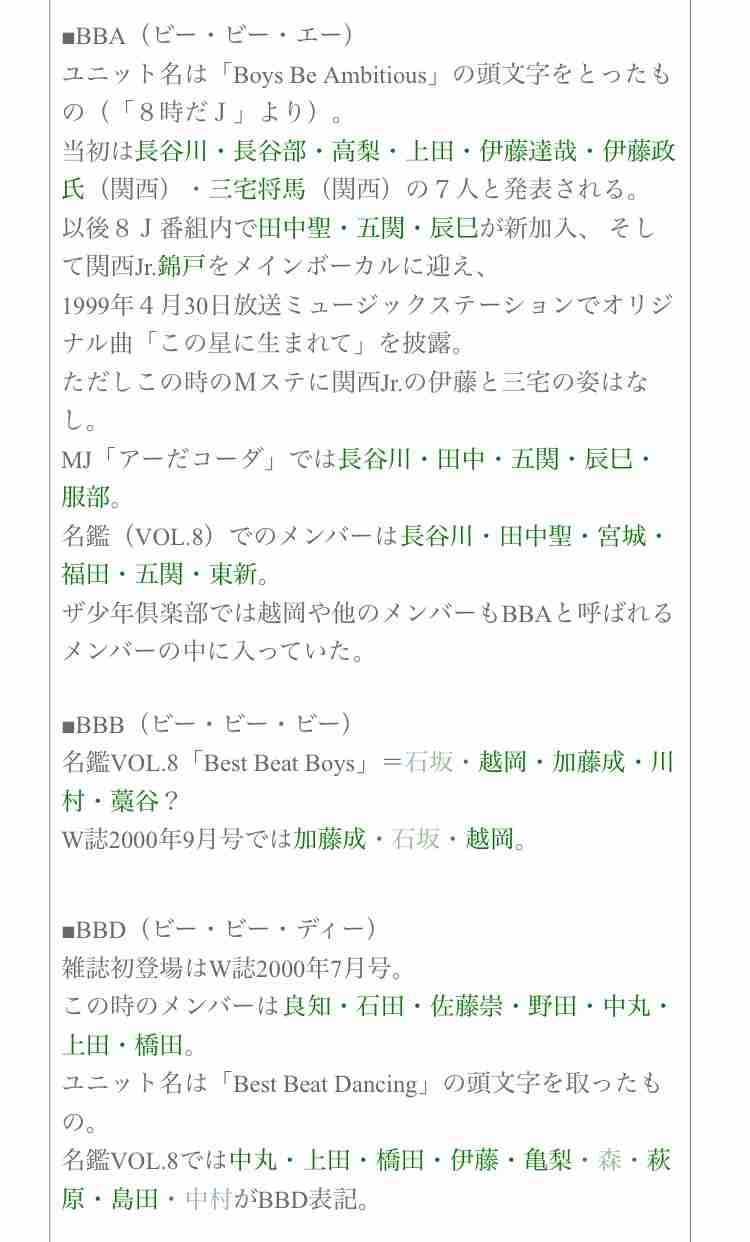This screenshot has width=750, height=1242.
Task: Tap the 服部 link
Action: pos(86,497)
